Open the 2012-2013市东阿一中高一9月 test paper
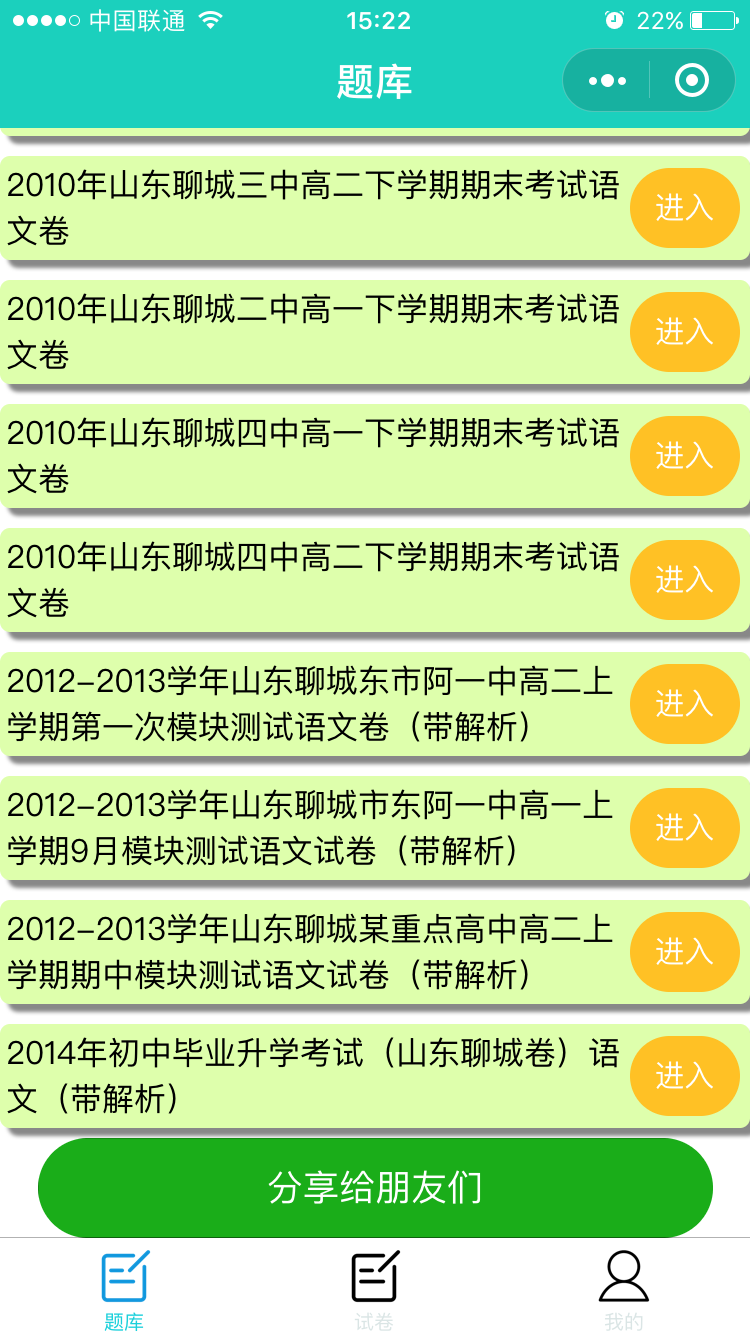Screen dimensions: 750x1334 (x=684, y=827)
